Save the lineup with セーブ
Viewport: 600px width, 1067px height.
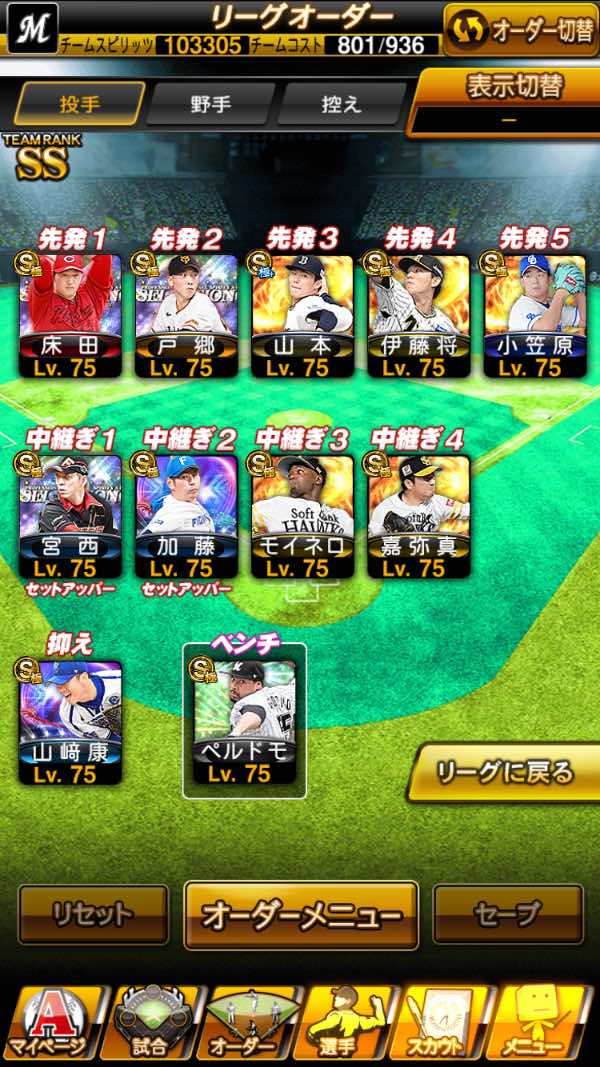(508, 915)
